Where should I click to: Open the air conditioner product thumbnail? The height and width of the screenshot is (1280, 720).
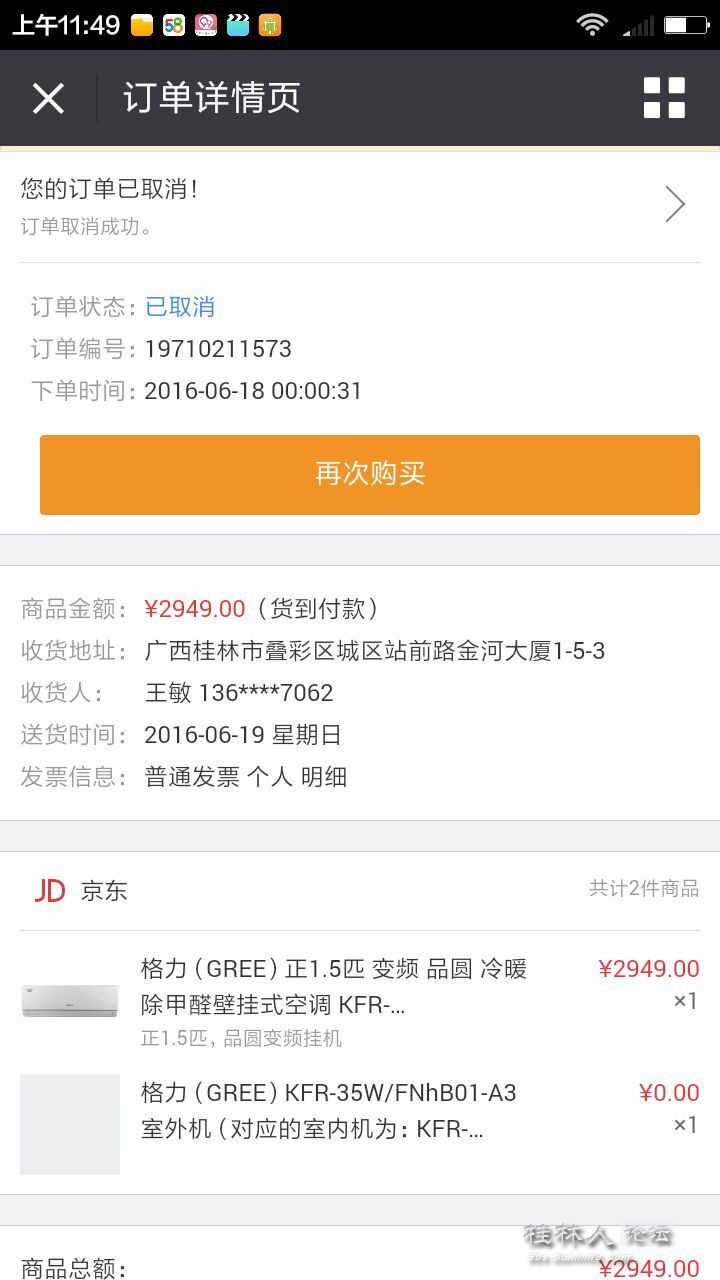[69, 1000]
